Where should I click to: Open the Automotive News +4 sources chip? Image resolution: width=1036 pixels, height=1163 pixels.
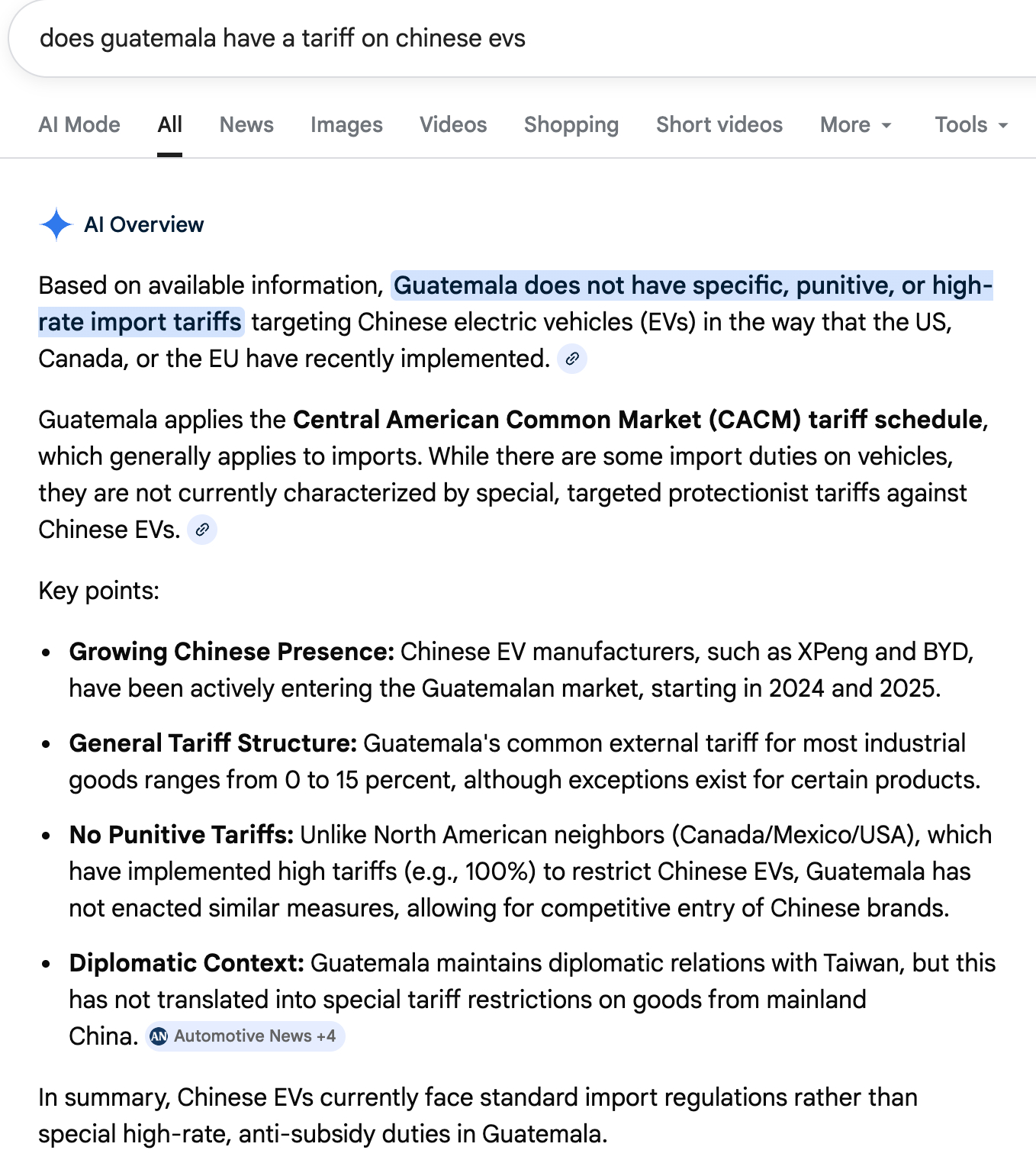click(245, 1036)
